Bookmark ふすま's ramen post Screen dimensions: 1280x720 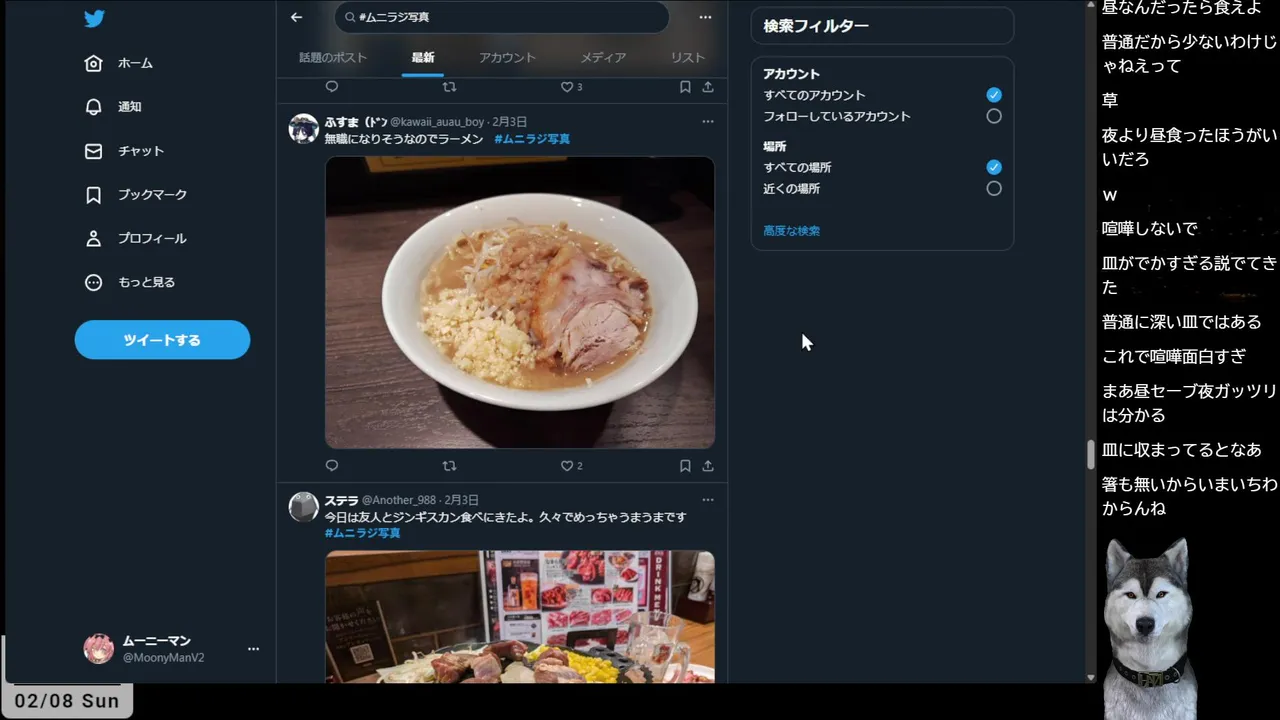point(685,466)
